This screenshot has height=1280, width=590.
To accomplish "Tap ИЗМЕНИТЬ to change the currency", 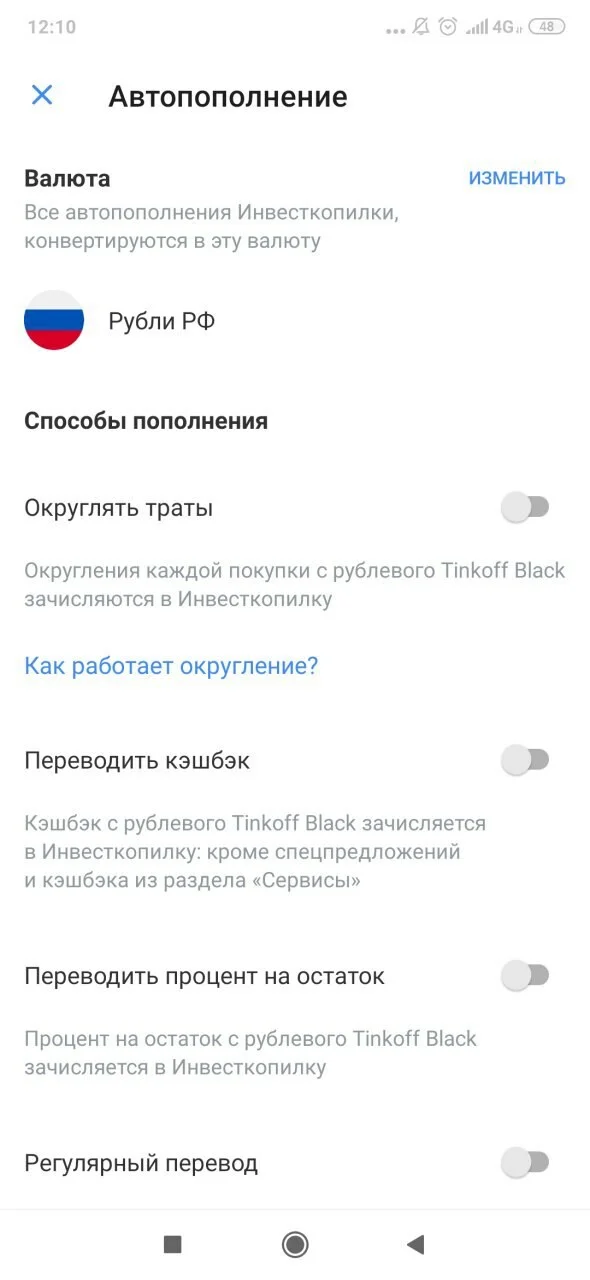I will pos(517,178).
